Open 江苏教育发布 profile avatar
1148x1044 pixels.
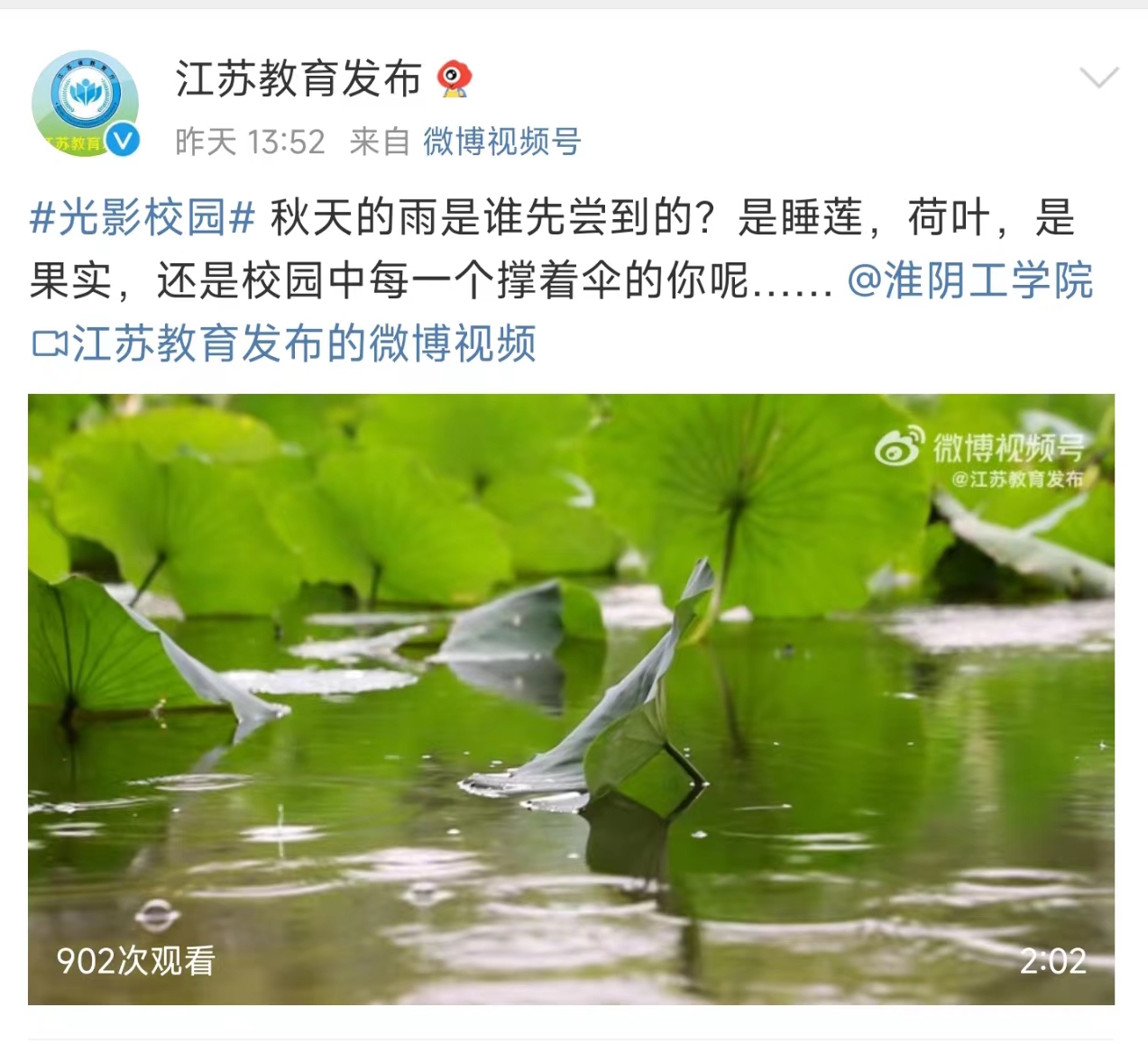click(x=86, y=102)
